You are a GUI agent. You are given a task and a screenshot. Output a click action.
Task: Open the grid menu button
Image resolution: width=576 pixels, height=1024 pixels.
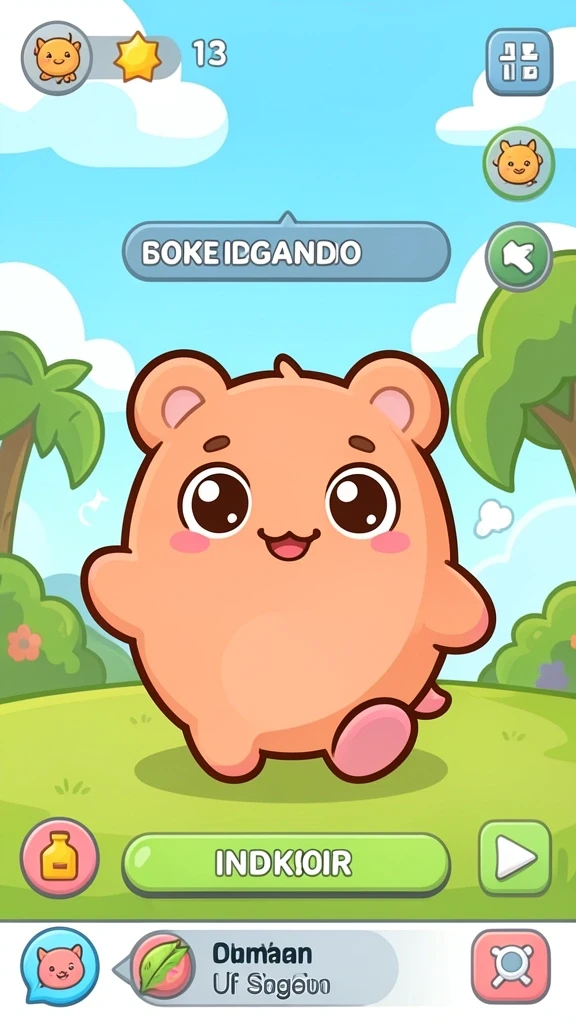tap(519, 62)
